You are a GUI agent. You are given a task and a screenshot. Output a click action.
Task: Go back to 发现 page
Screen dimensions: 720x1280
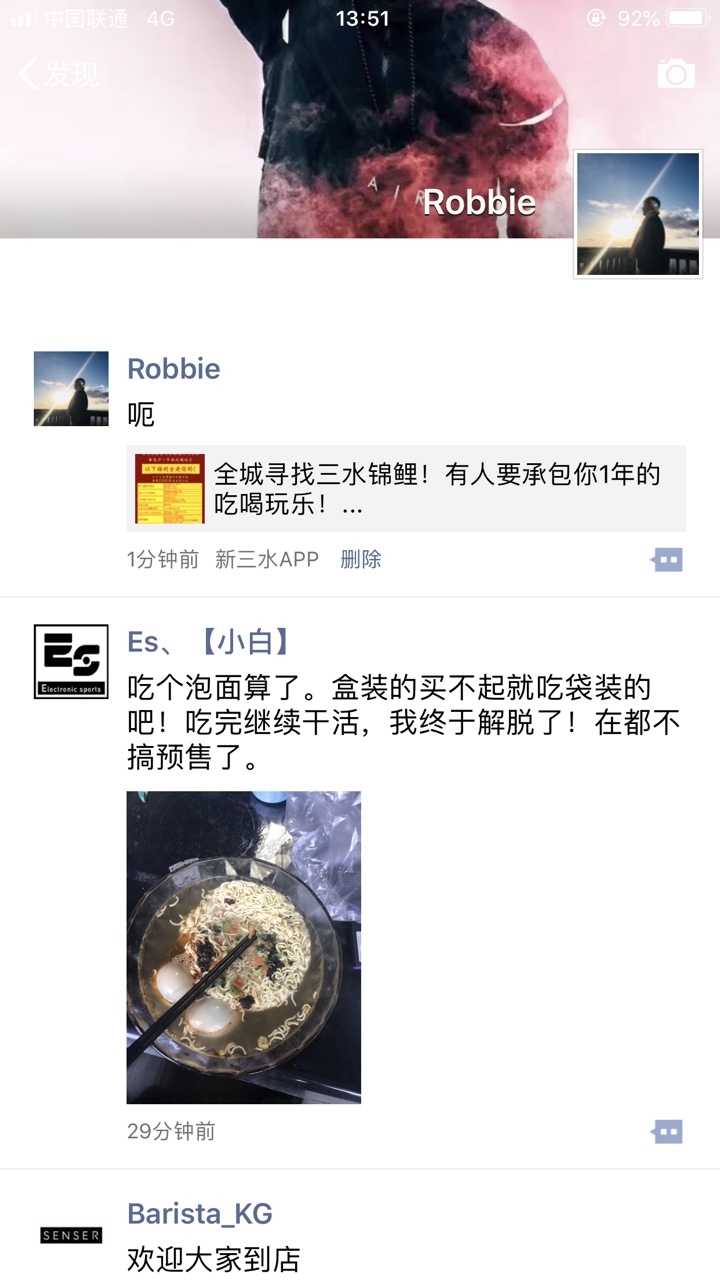[x=58, y=74]
